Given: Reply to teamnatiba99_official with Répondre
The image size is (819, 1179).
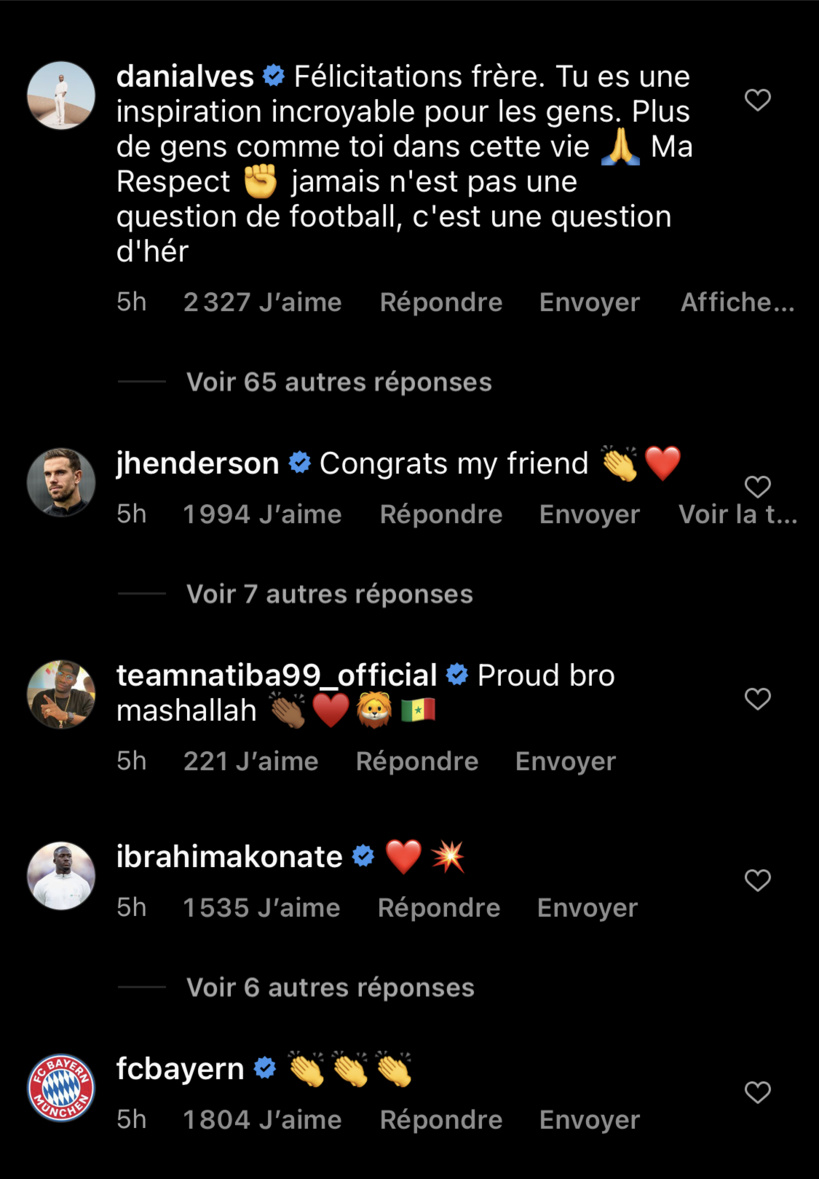Looking at the screenshot, I should click(x=417, y=760).
